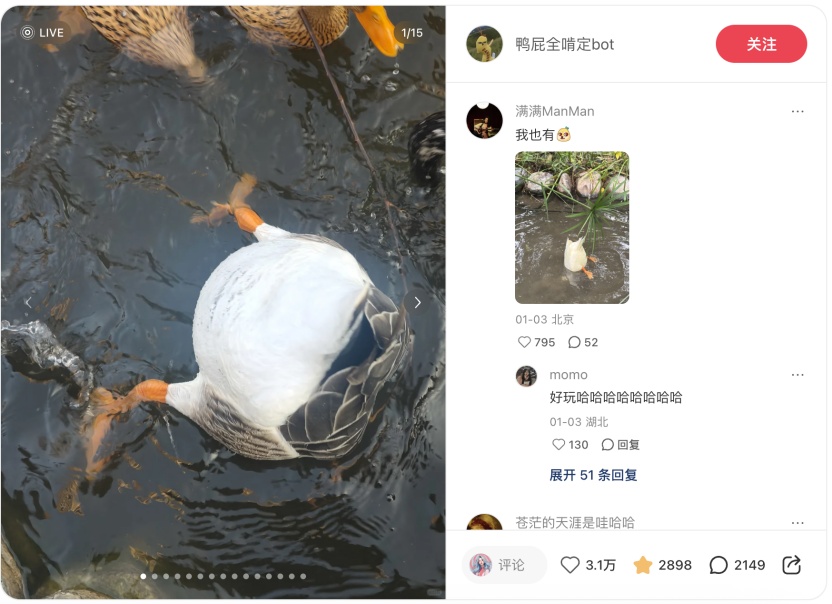832x604 pixels.
Task: Toggle the LIVE photo badge
Action: pos(42,32)
